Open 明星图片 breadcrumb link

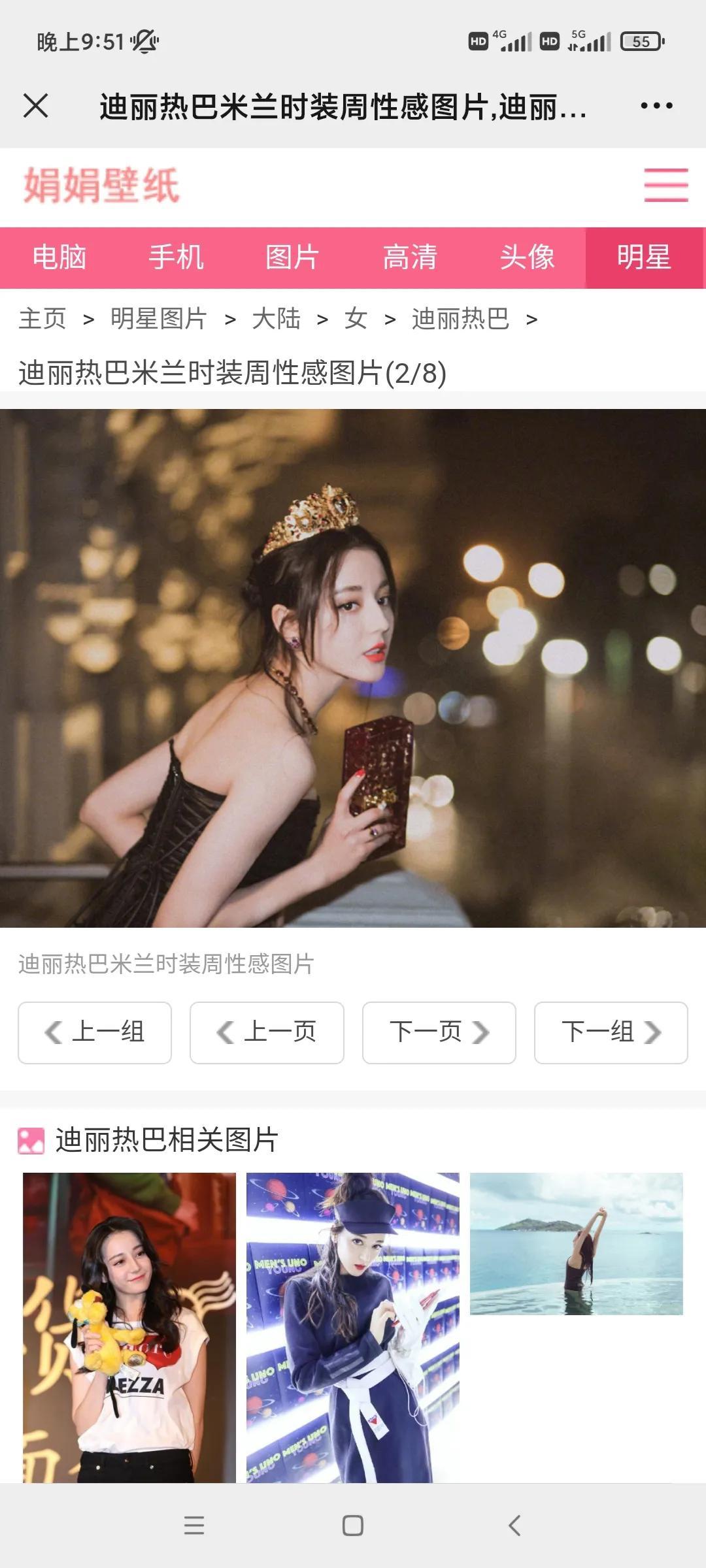159,319
